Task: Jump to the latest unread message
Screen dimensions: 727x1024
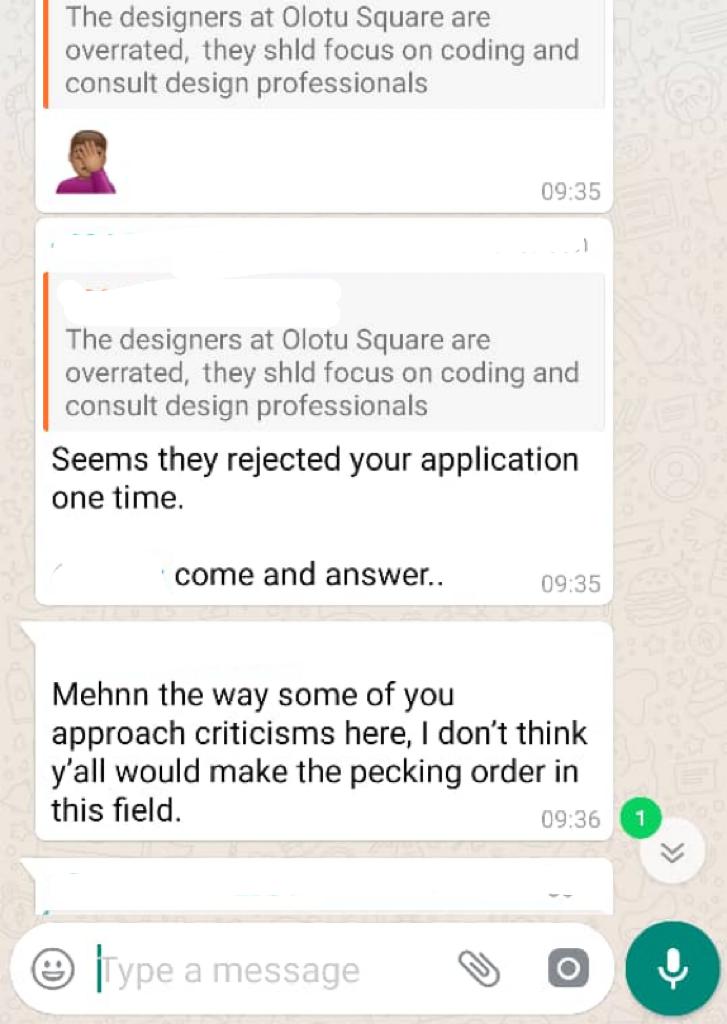Action: pos(672,852)
